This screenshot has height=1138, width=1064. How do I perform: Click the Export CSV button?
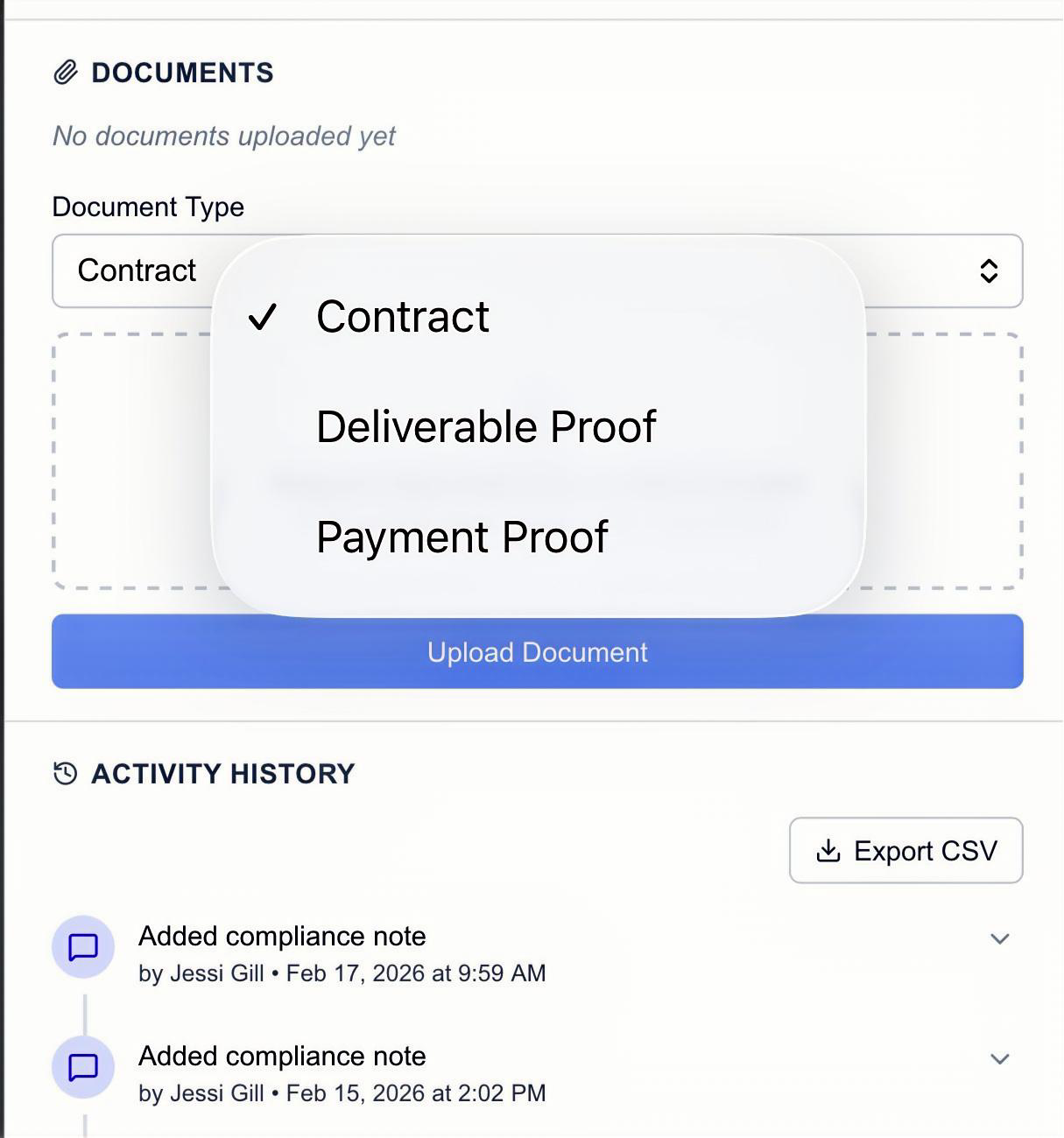point(905,850)
